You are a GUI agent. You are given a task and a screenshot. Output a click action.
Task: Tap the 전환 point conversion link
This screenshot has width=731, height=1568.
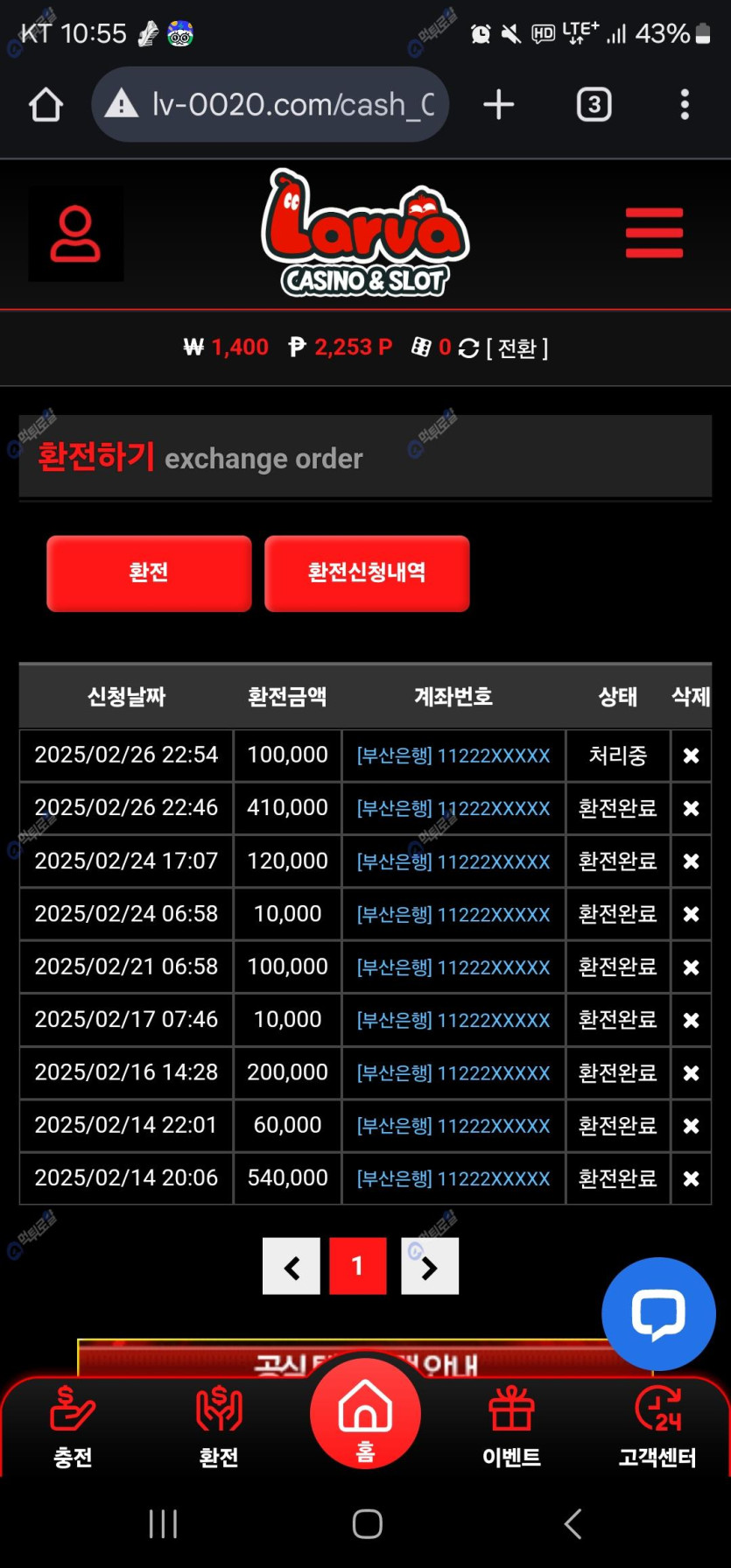click(517, 348)
